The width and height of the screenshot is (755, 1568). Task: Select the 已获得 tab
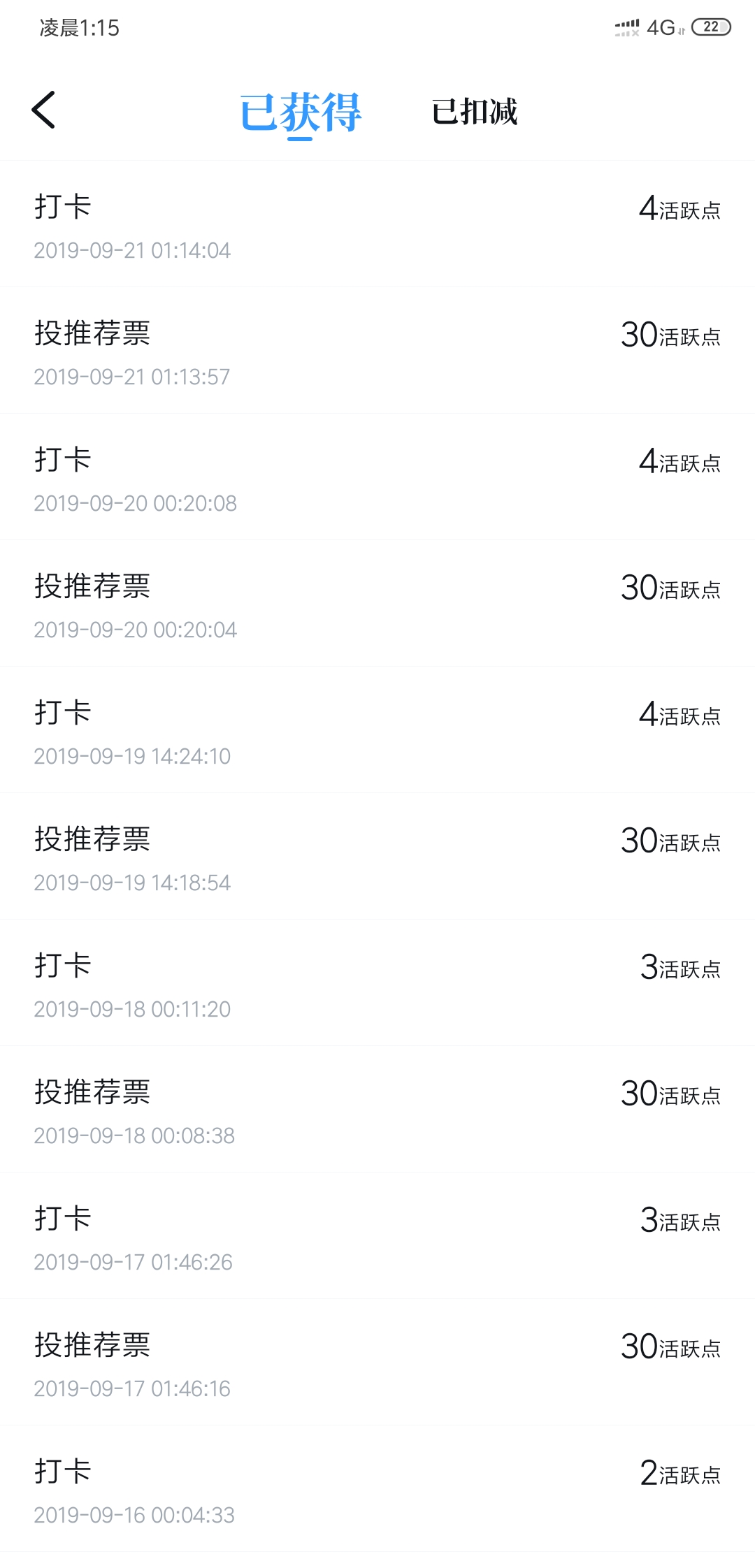point(301,112)
